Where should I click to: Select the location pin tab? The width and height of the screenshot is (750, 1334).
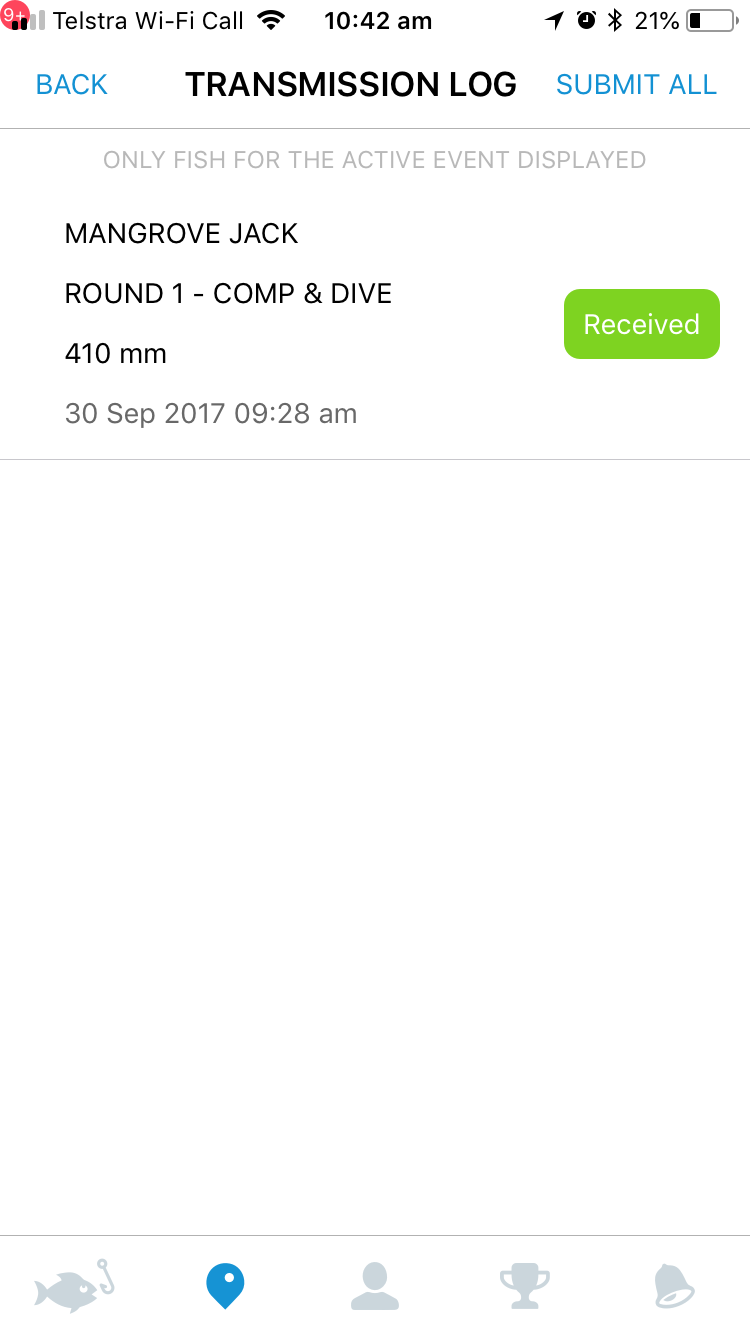pos(225,1285)
